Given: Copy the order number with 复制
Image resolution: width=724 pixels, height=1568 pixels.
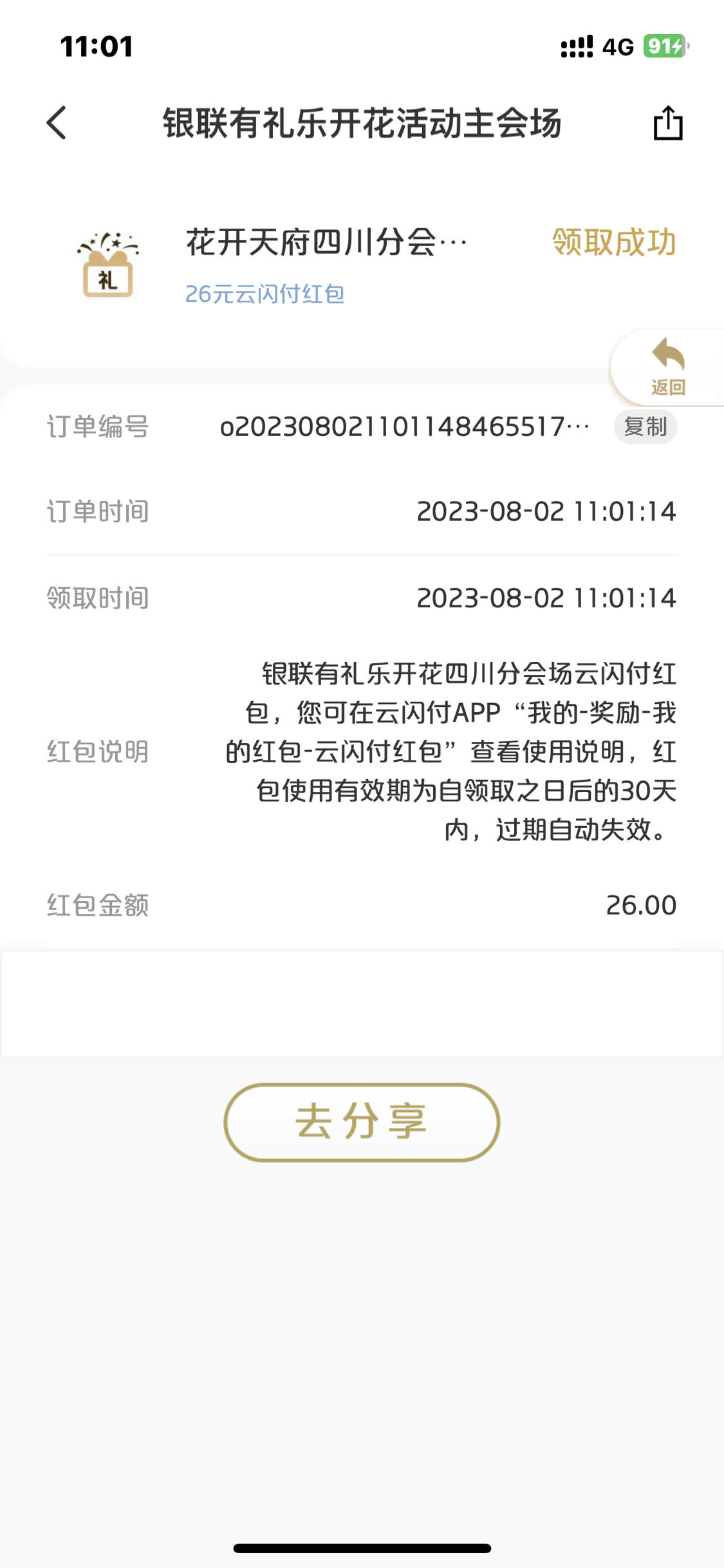Looking at the screenshot, I should click(645, 426).
